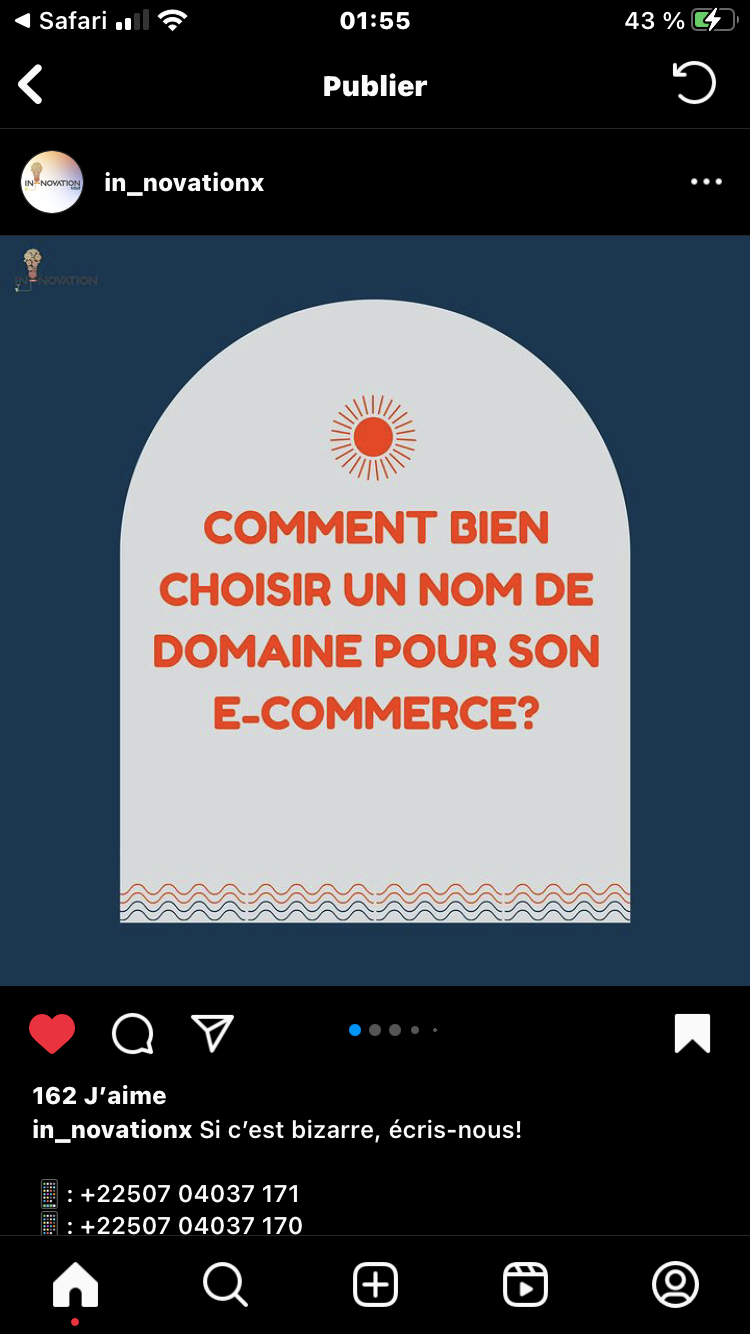View who liked via 162 J'aime
This screenshot has height=1334, width=750.
(100, 1095)
